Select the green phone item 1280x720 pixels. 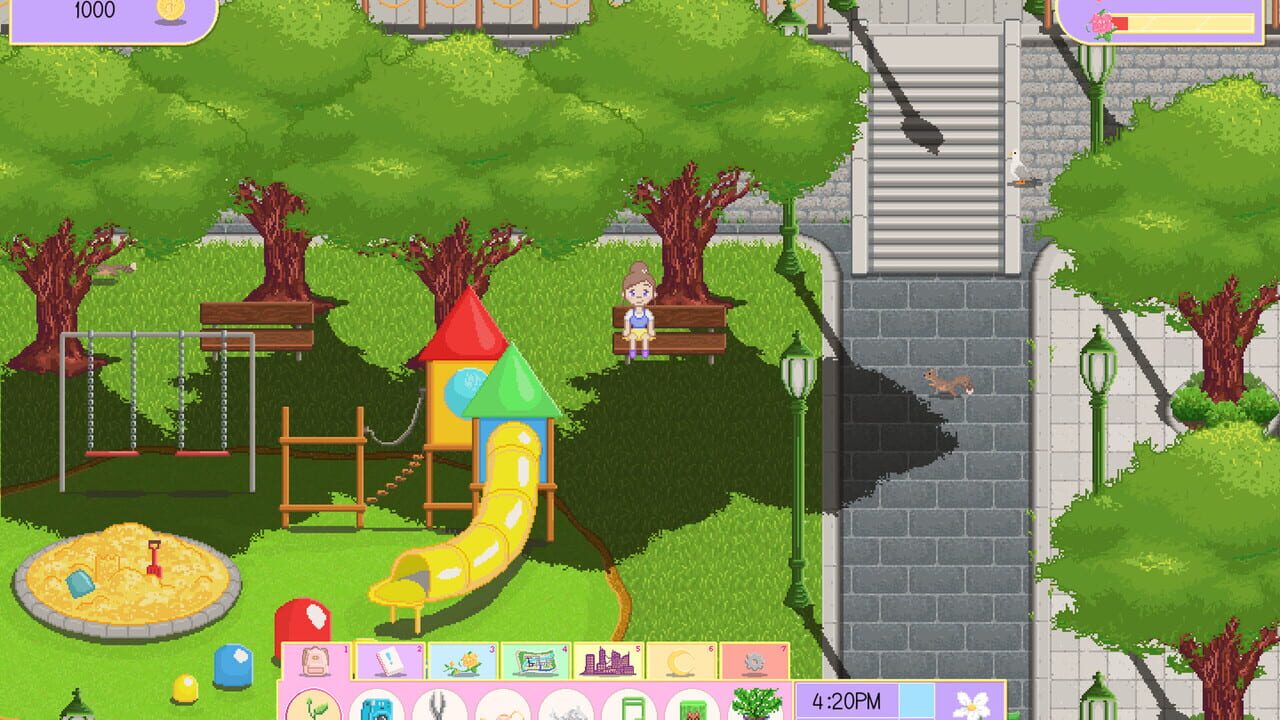point(629,708)
